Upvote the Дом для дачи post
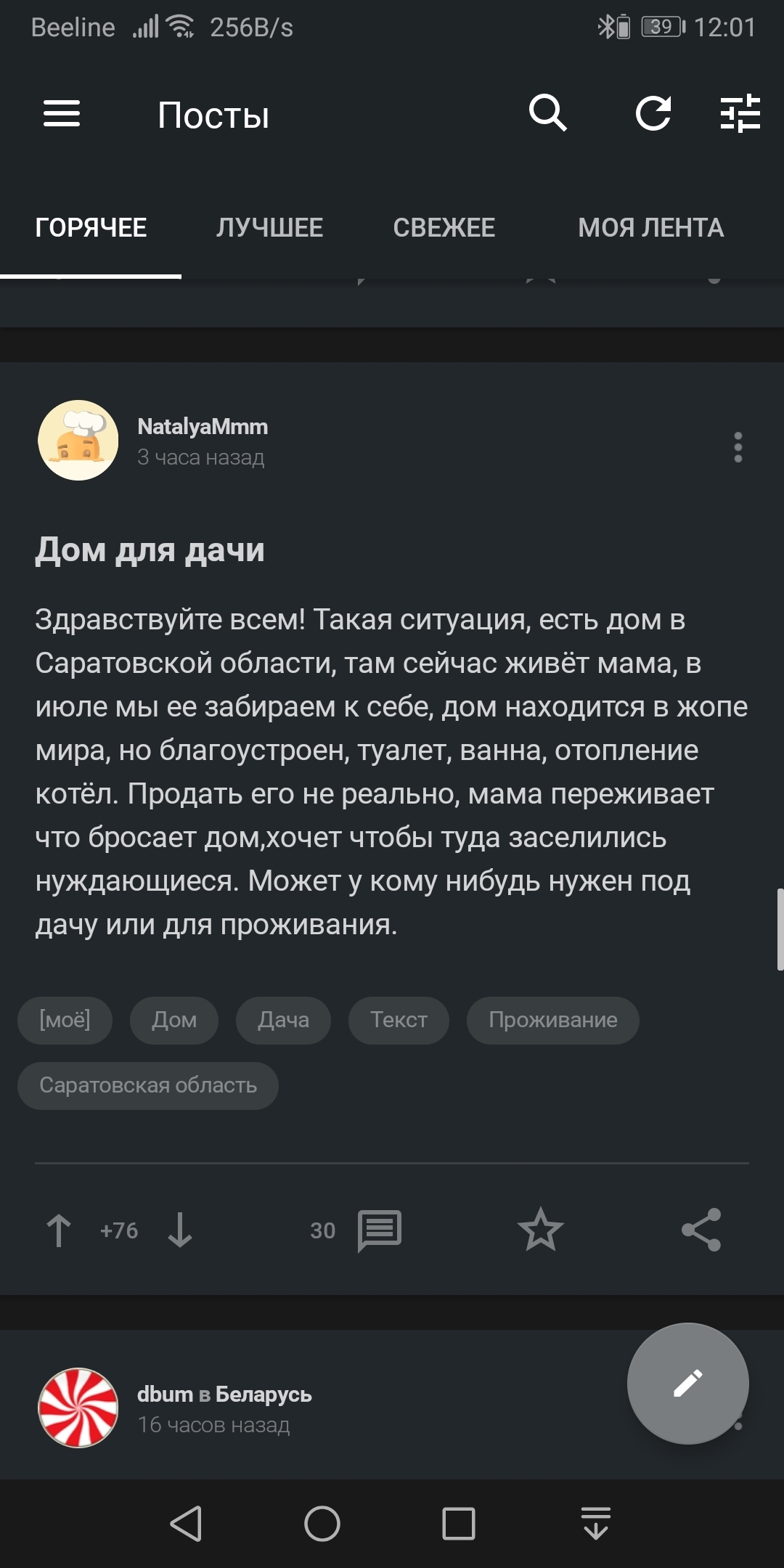This screenshot has width=784, height=1568. pos(59,1230)
